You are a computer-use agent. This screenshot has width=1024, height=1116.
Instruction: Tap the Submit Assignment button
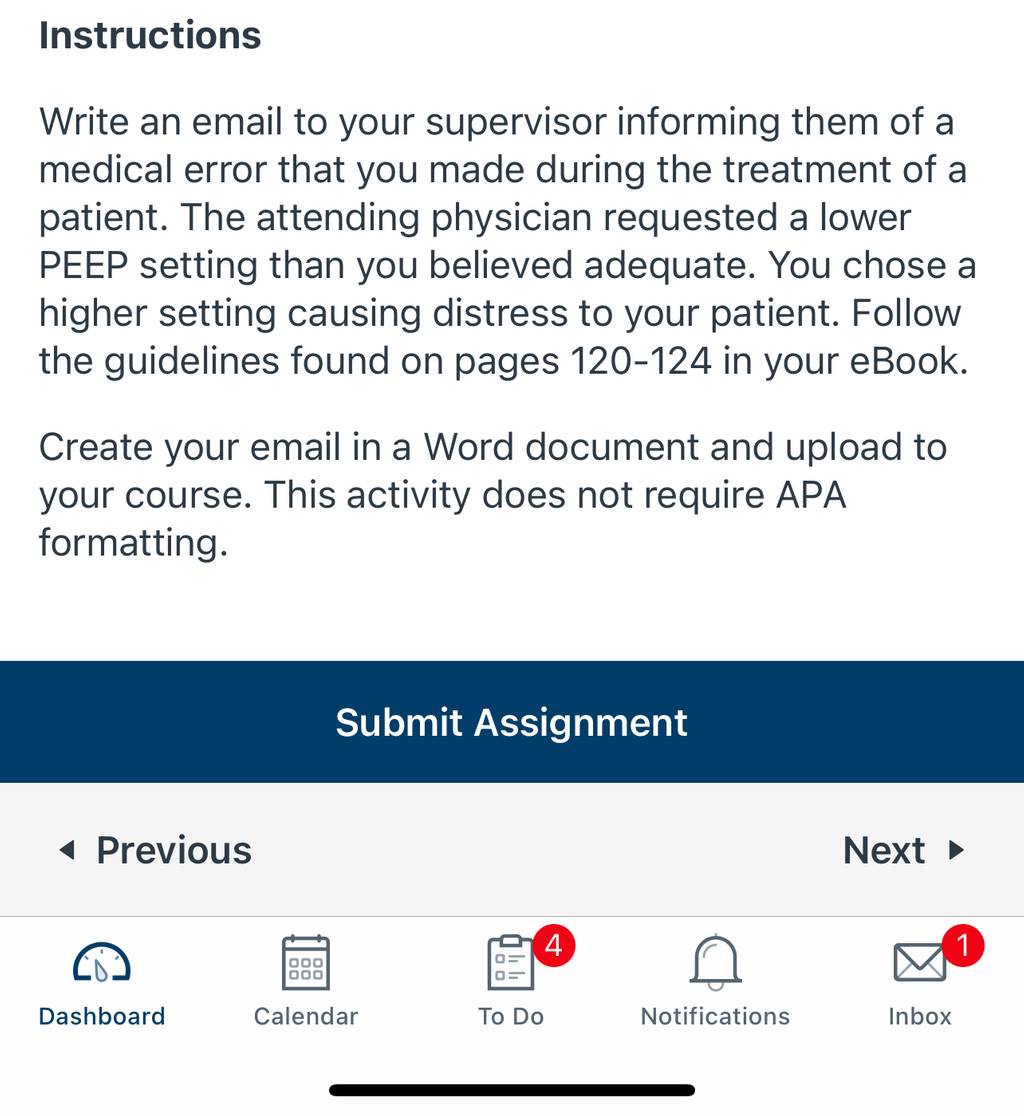click(512, 722)
